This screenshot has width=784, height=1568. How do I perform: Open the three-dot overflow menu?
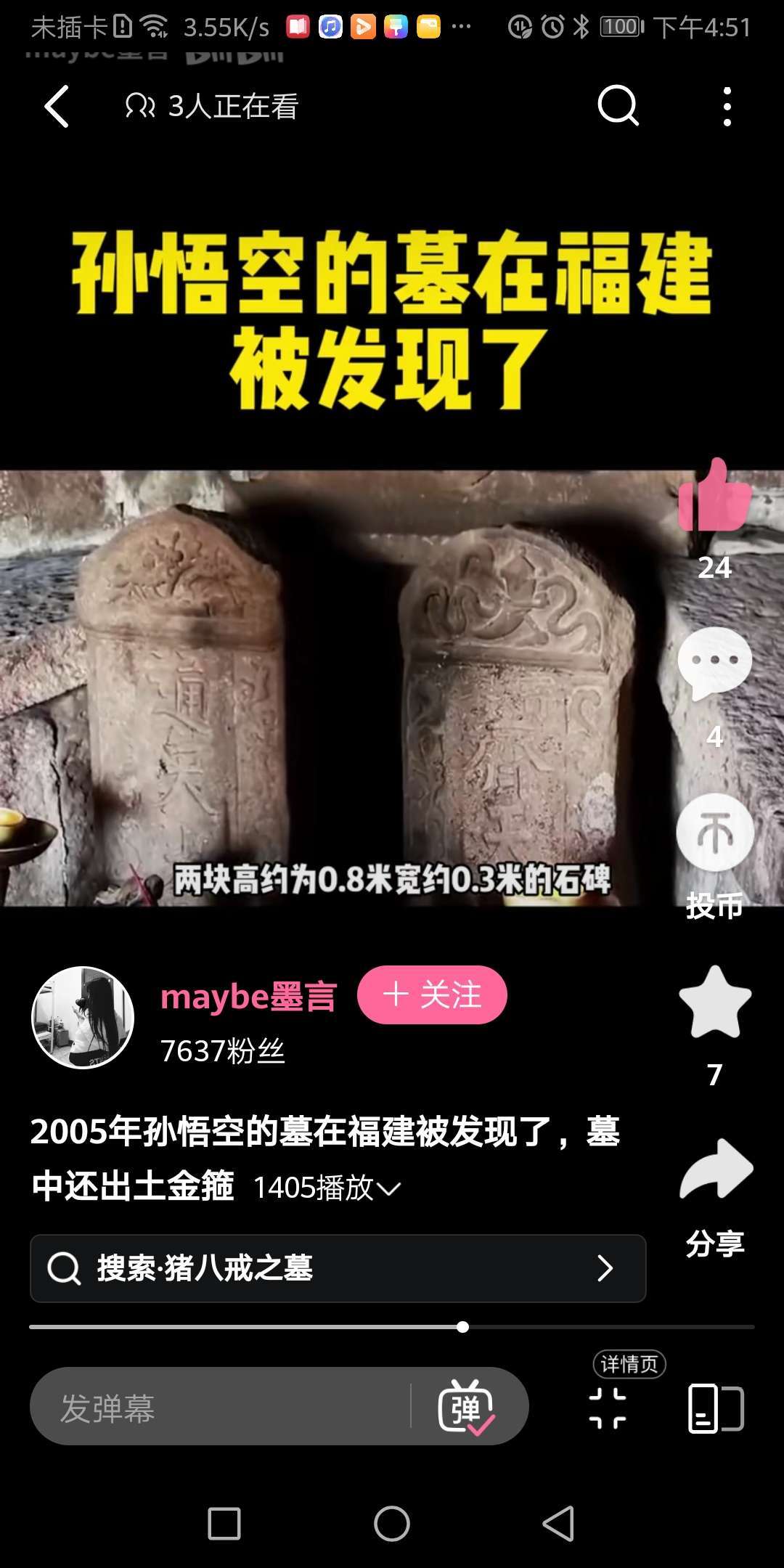point(727,107)
